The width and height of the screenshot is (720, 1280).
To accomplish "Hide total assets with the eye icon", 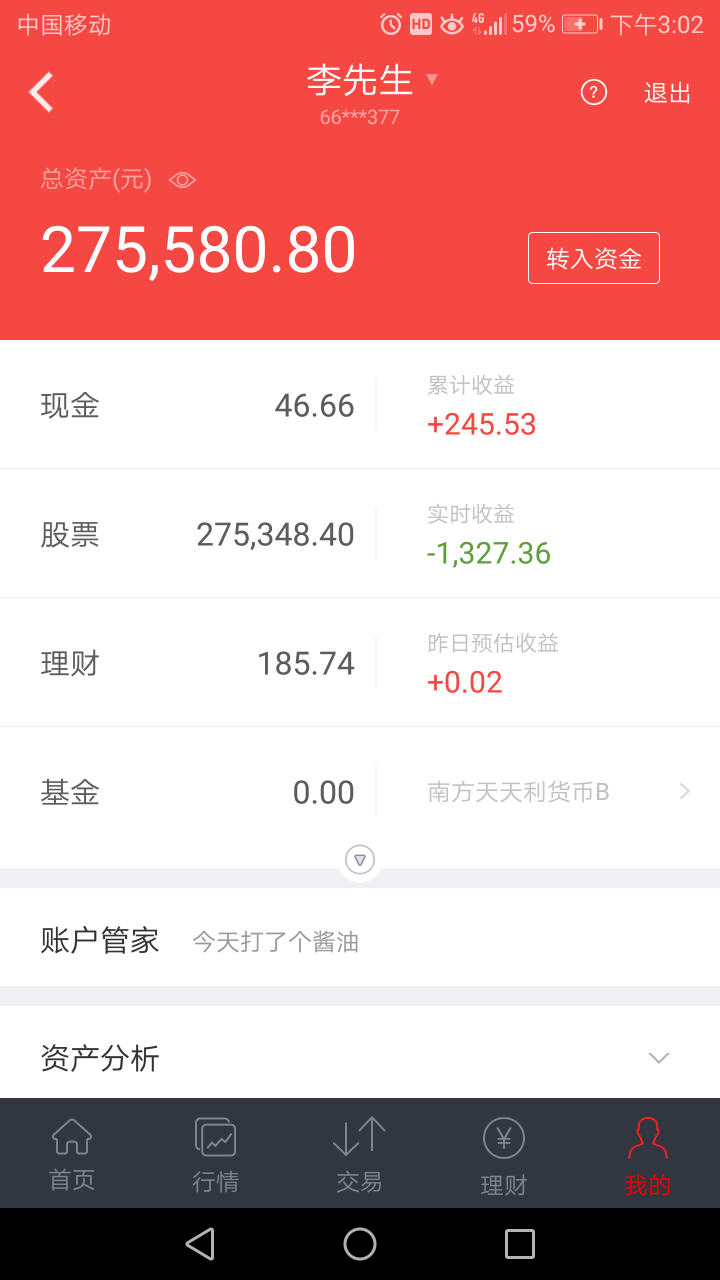I will tap(183, 180).
